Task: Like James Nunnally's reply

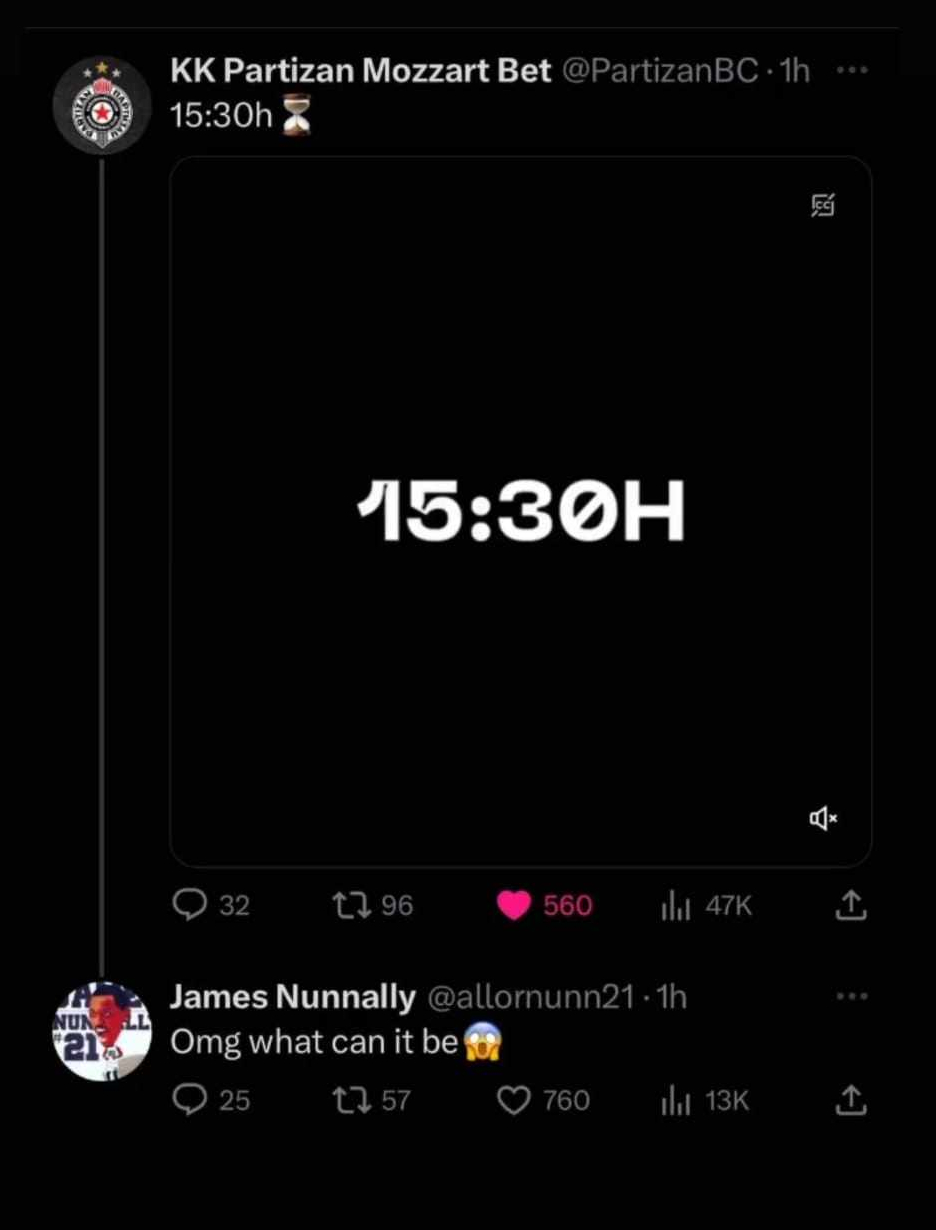Action: pyautogui.click(x=514, y=1100)
